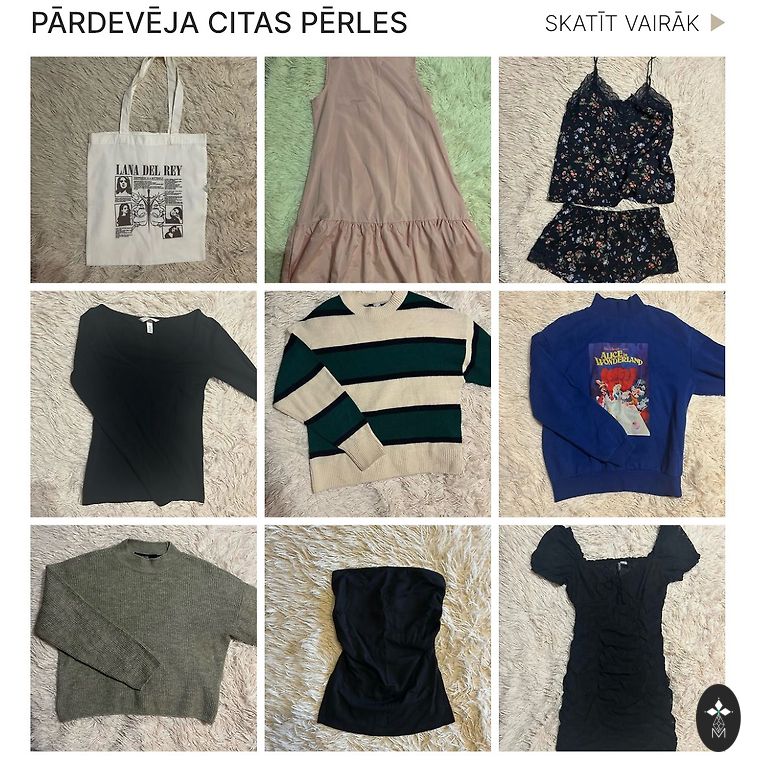The image size is (757, 768).
Task: Open the green and cream striped sweater
Action: click(x=377, y=403)
